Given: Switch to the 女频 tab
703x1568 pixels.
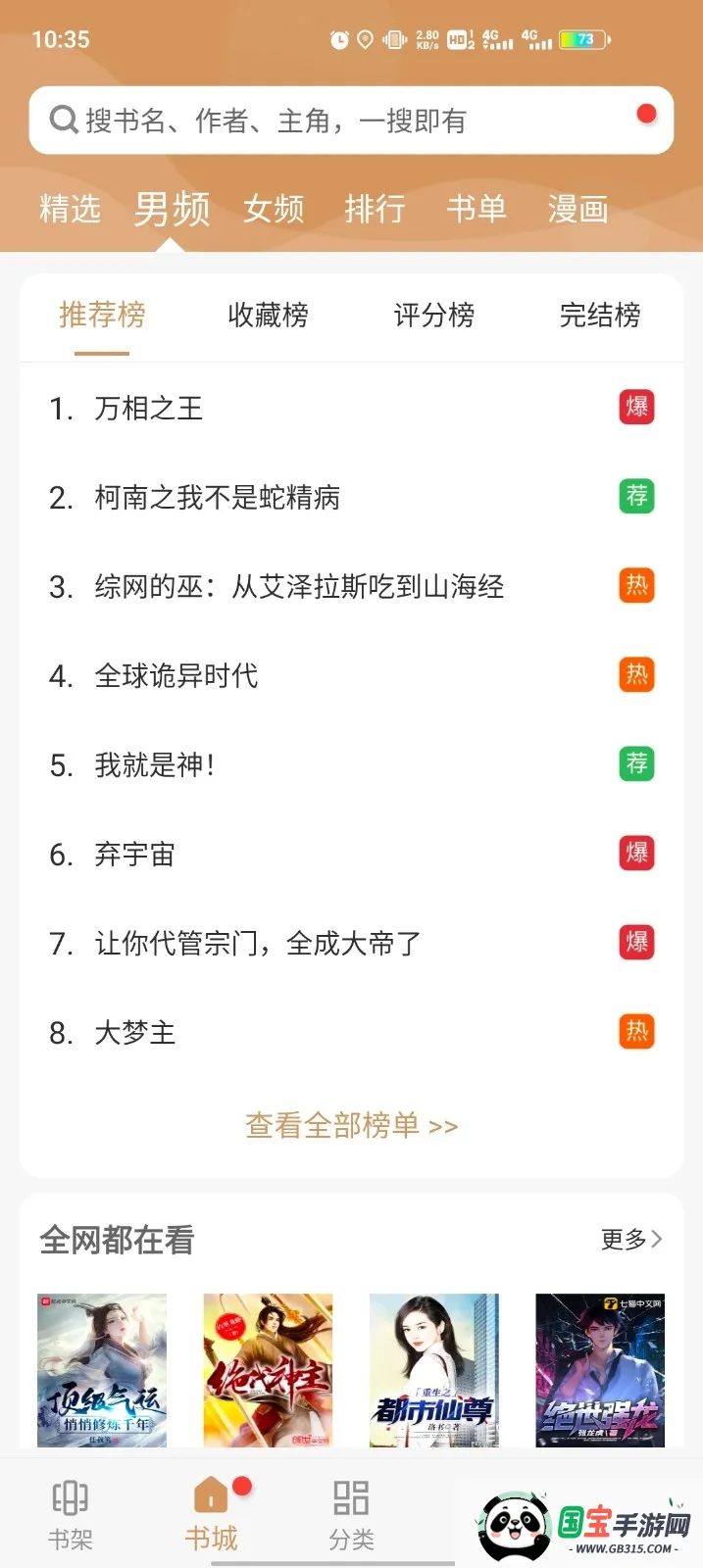Looking at the screenshot, I should (274, 209).
